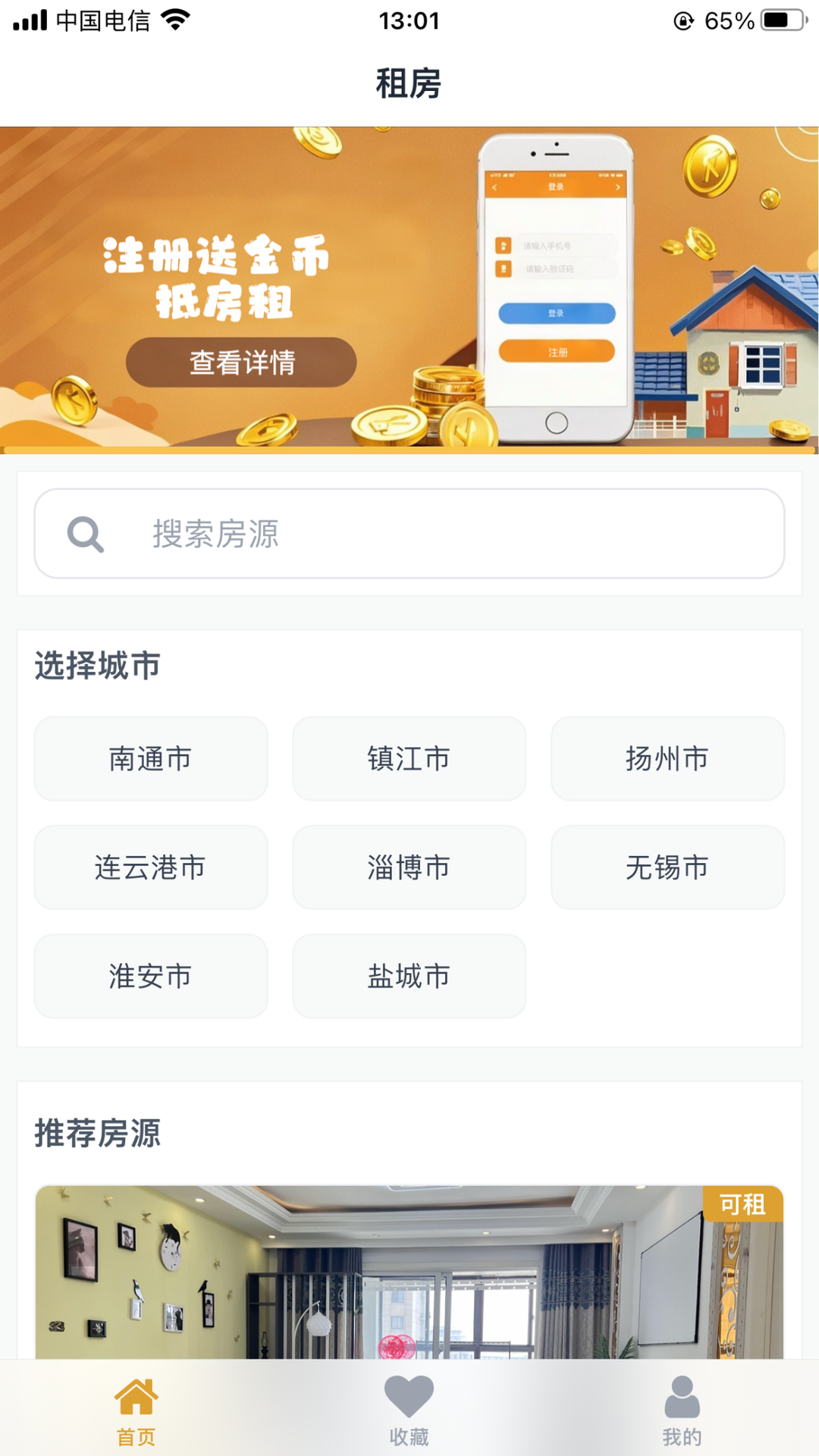
Task: Select the 淄博市 city option
Action: pos(409,868)
